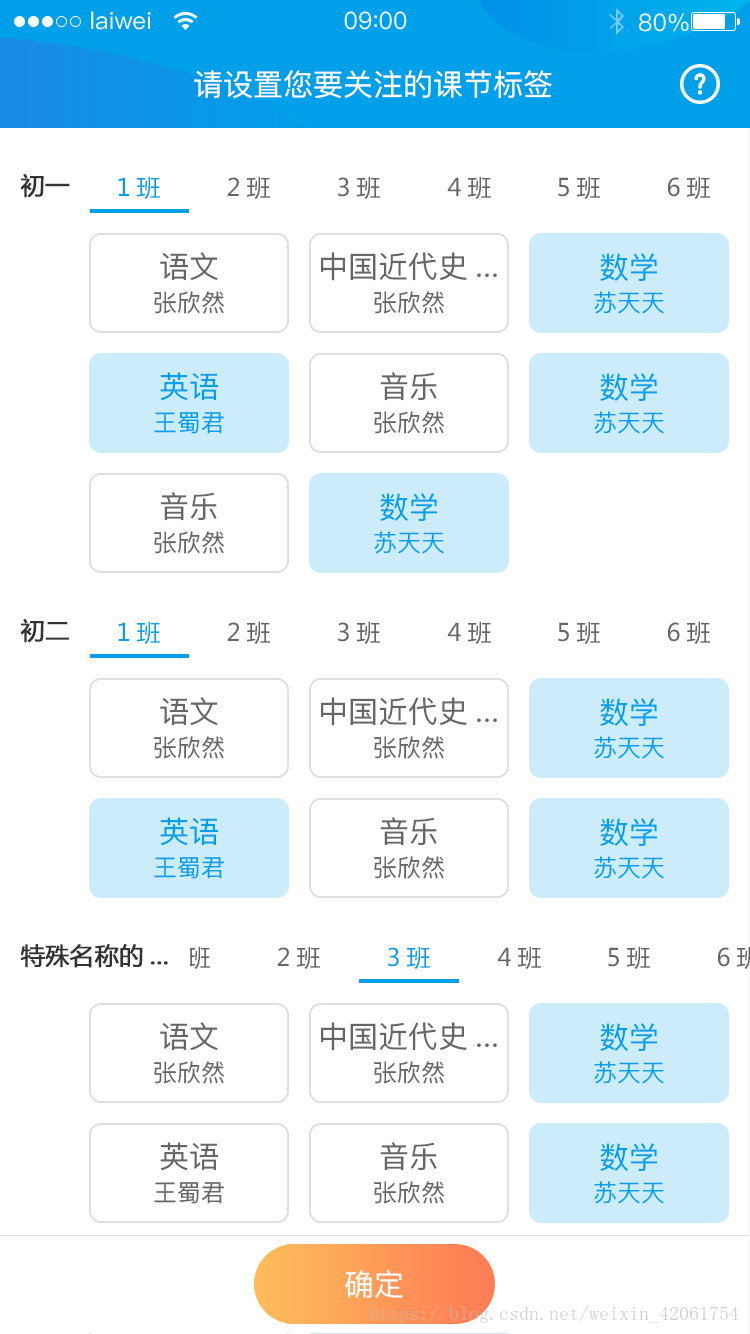This screenshot has width=750, height=1334.
Task: Switch to 3班 under 初二
Action: [x=359, y=633]
